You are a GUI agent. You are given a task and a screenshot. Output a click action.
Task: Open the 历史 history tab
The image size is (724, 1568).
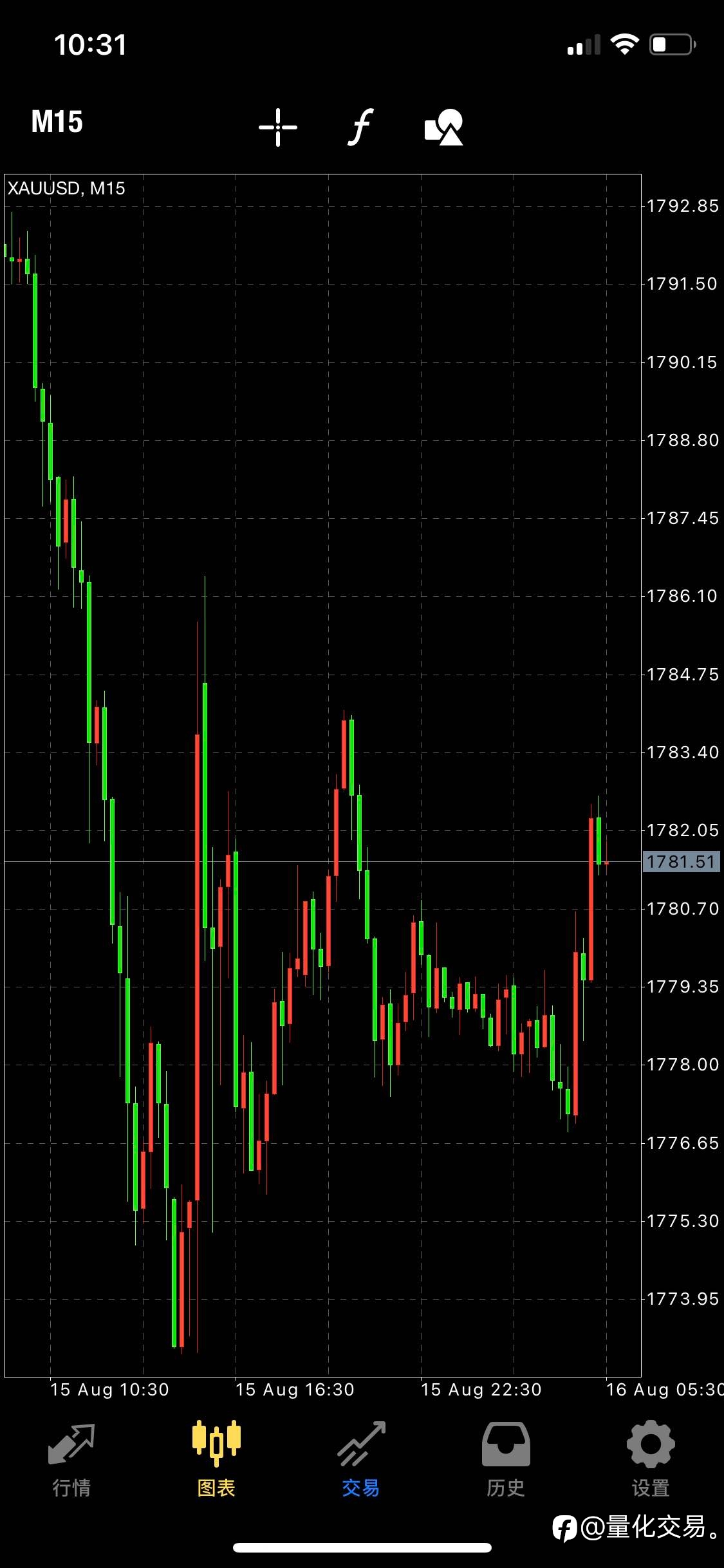tap(506, 1460)
